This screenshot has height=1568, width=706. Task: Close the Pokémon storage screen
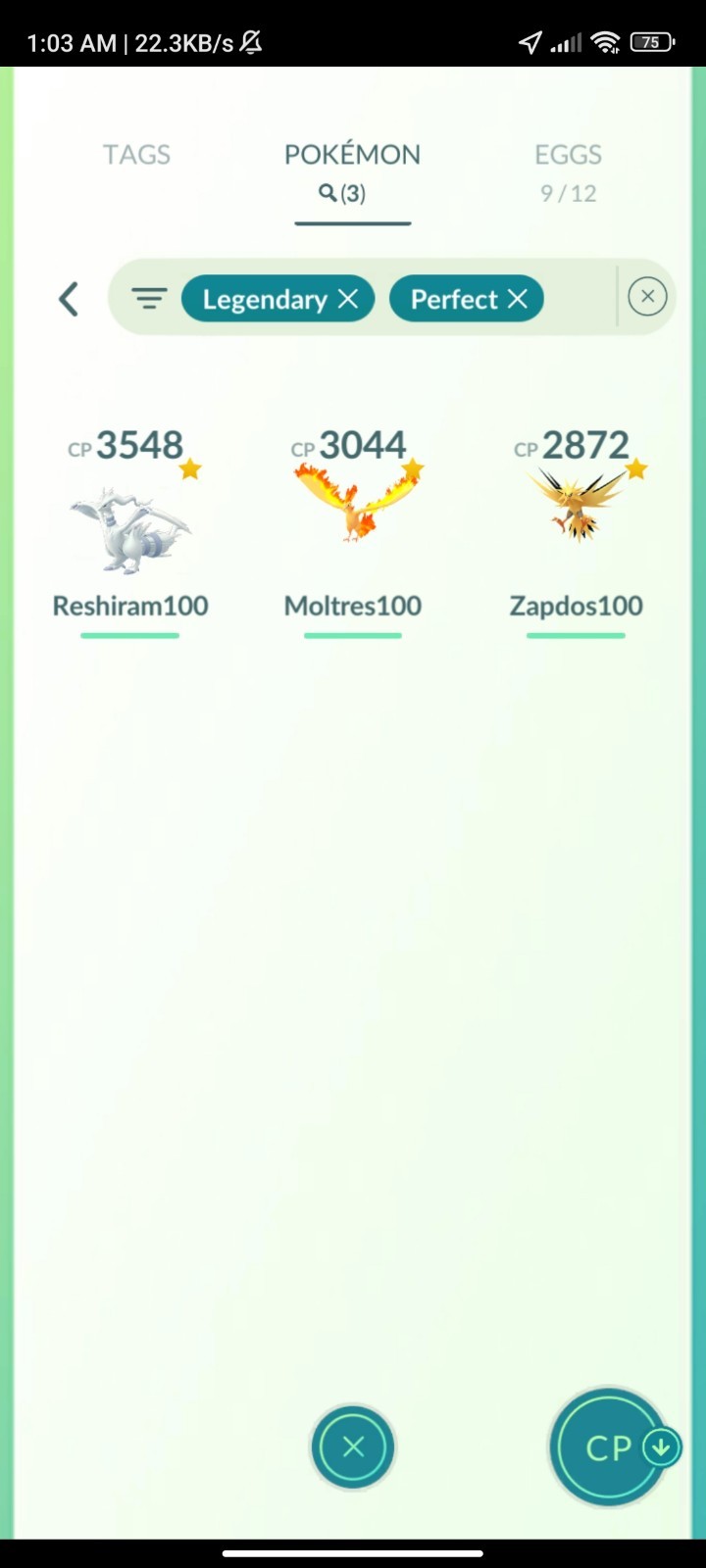(x=353, y=1446)
